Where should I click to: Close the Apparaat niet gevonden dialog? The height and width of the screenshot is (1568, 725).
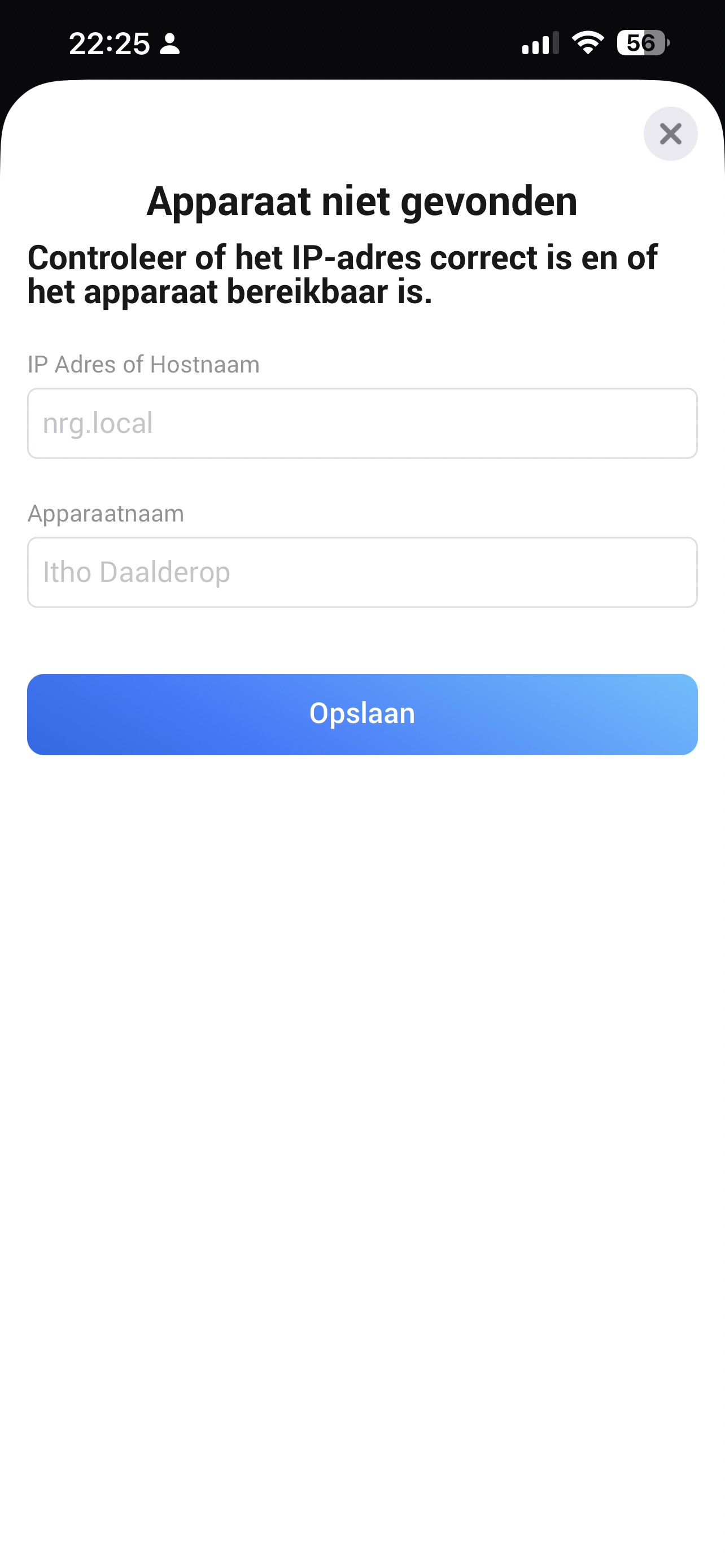coord(670,134)
